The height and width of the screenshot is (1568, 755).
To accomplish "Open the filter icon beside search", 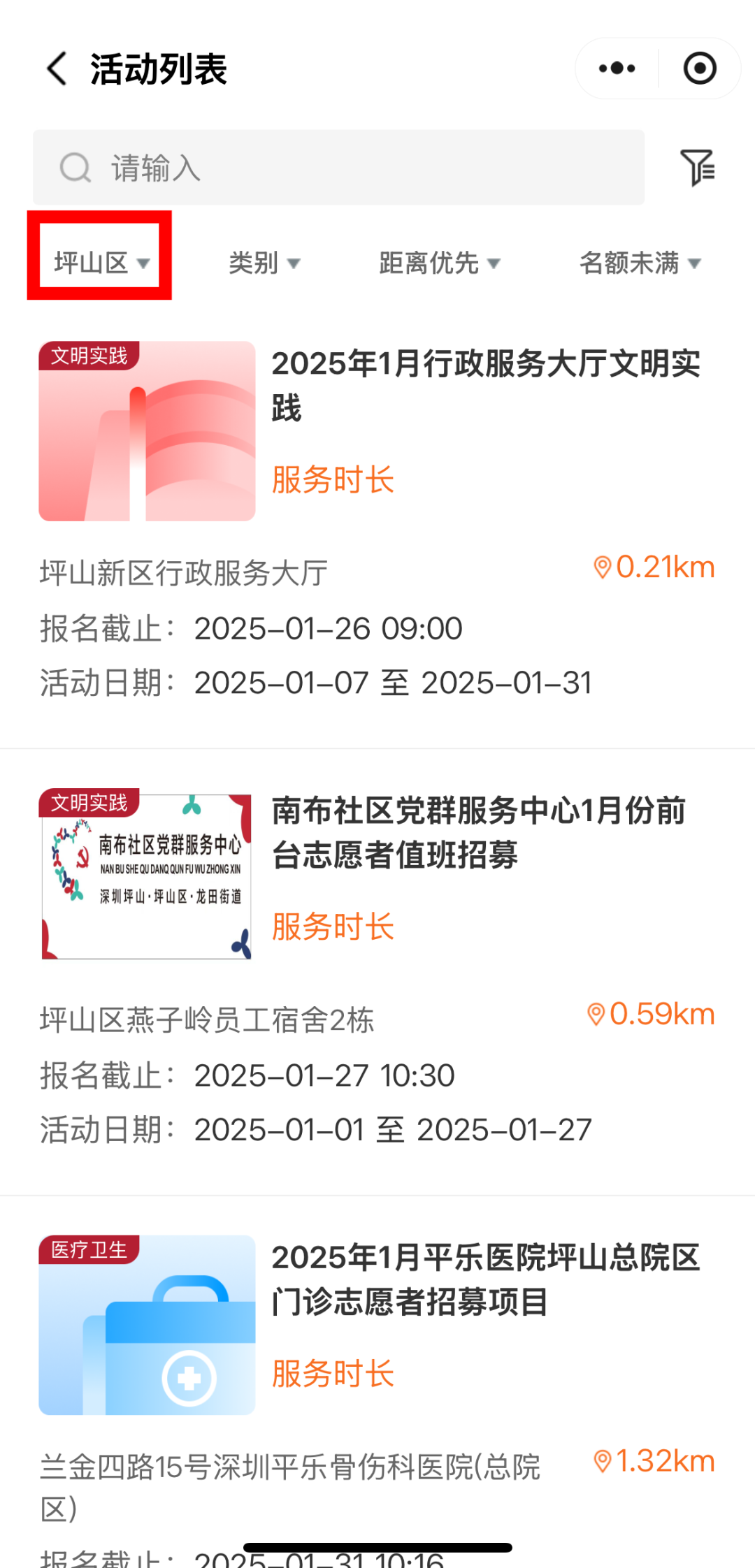I will (x=697, y=168).
